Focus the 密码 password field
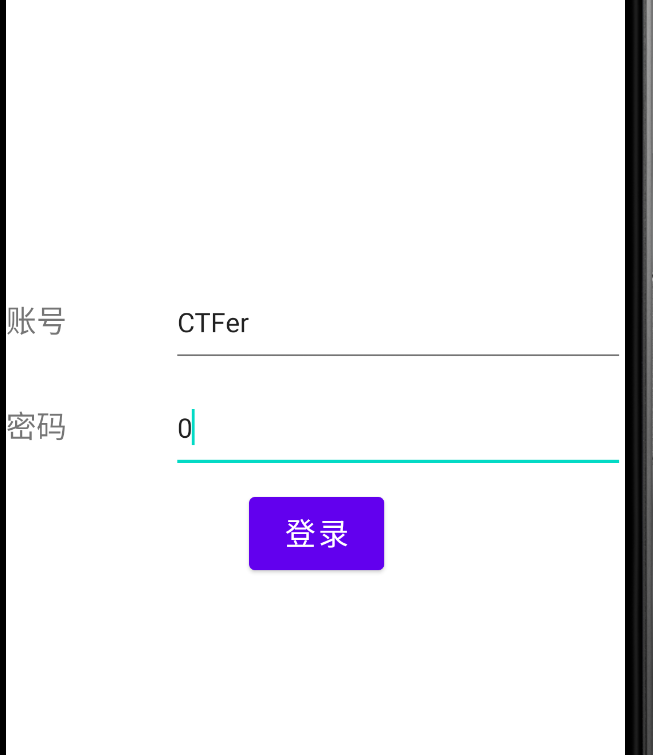The image size is (653, 755). point(397,430)
